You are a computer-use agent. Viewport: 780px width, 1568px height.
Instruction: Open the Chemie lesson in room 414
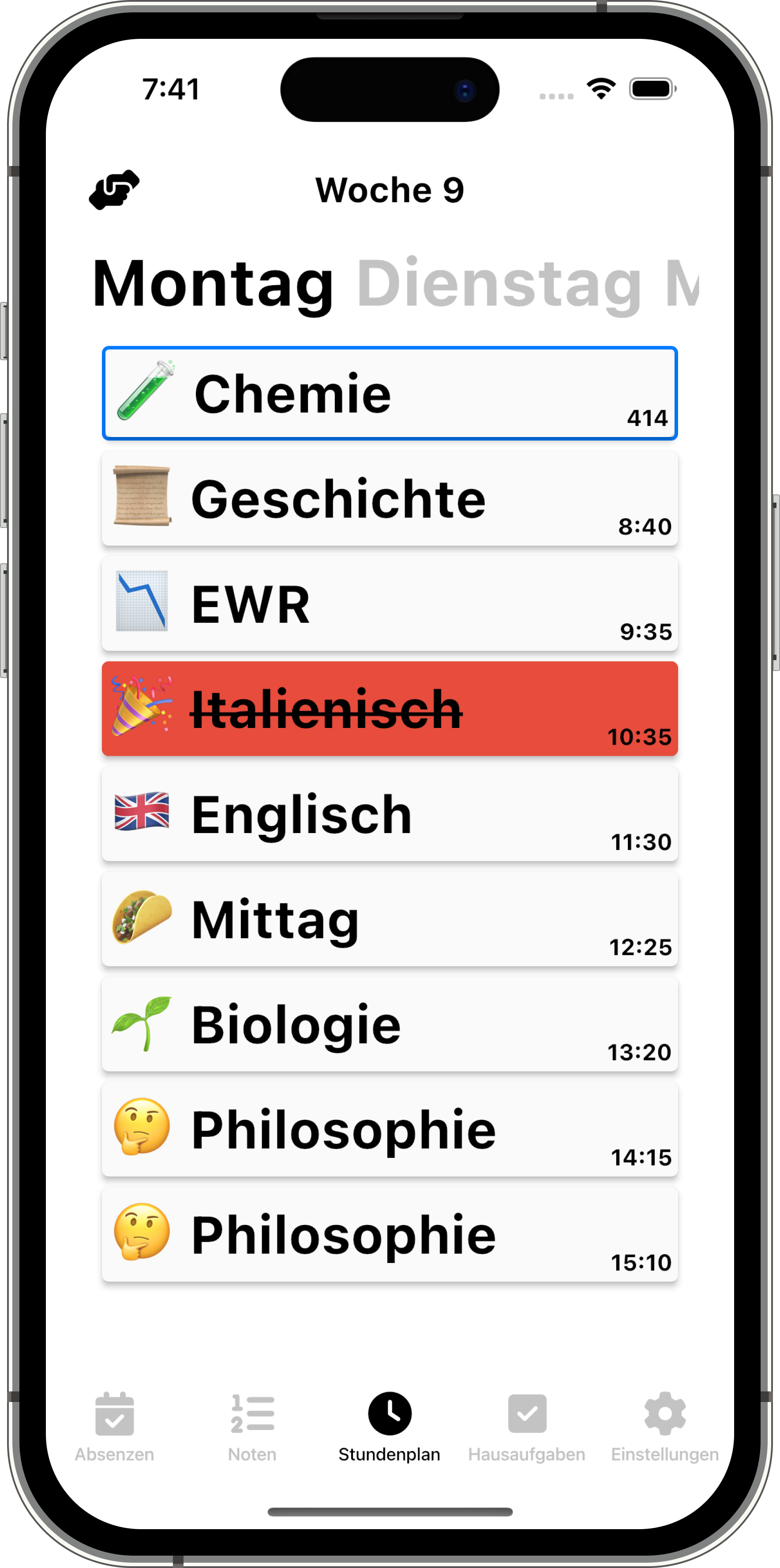click(390, 393)
